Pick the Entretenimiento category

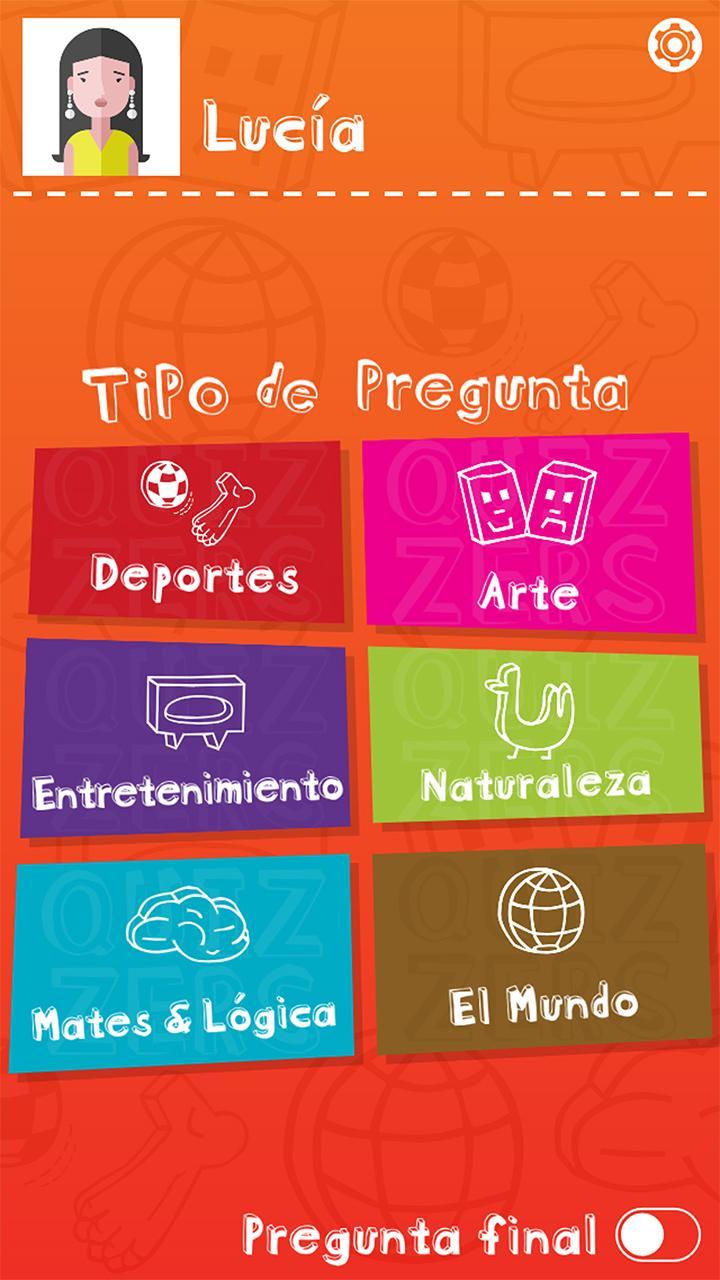187,738
